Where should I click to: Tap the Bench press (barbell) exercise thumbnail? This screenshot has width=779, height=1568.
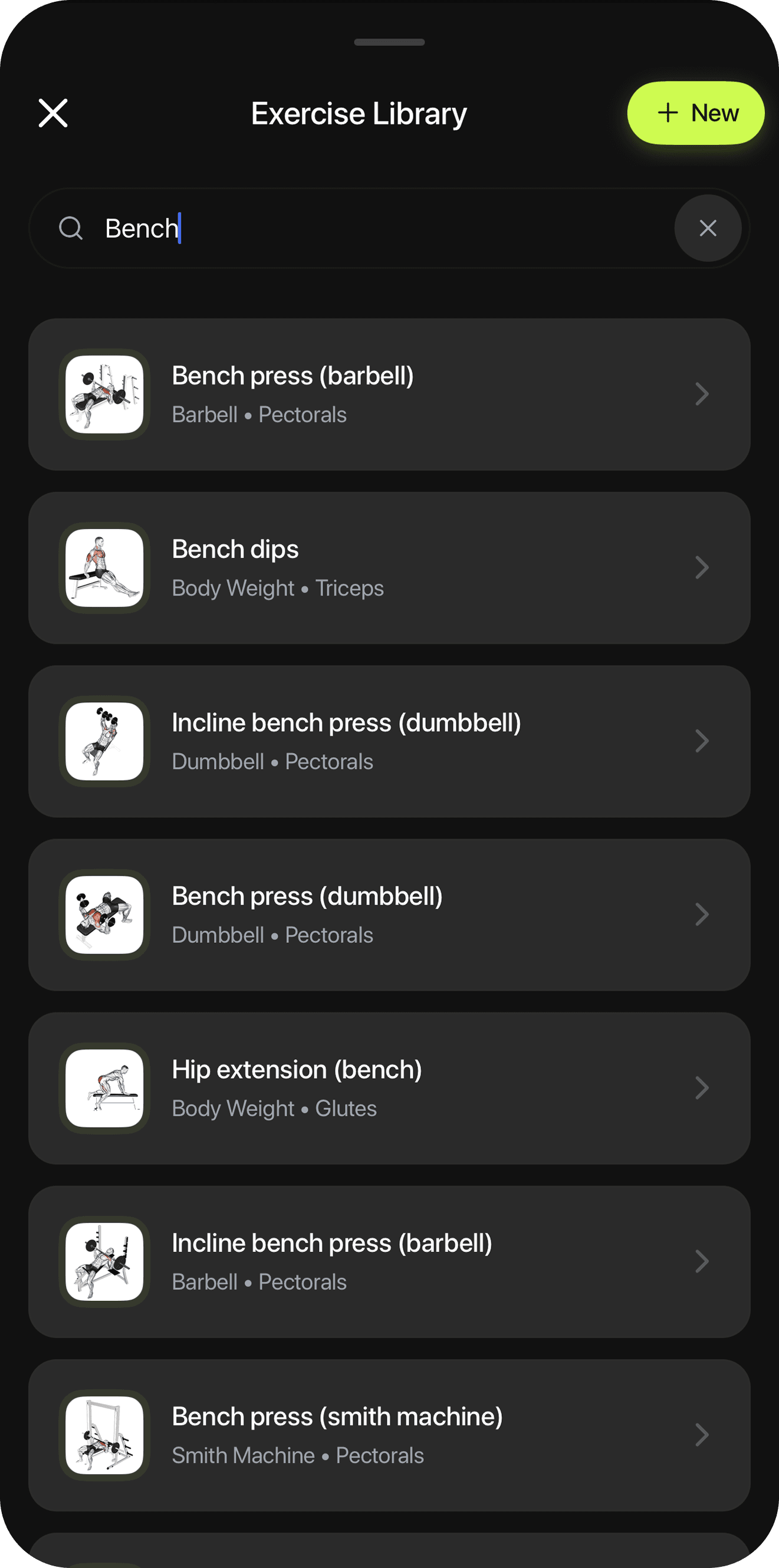click(x=104, y=394)
